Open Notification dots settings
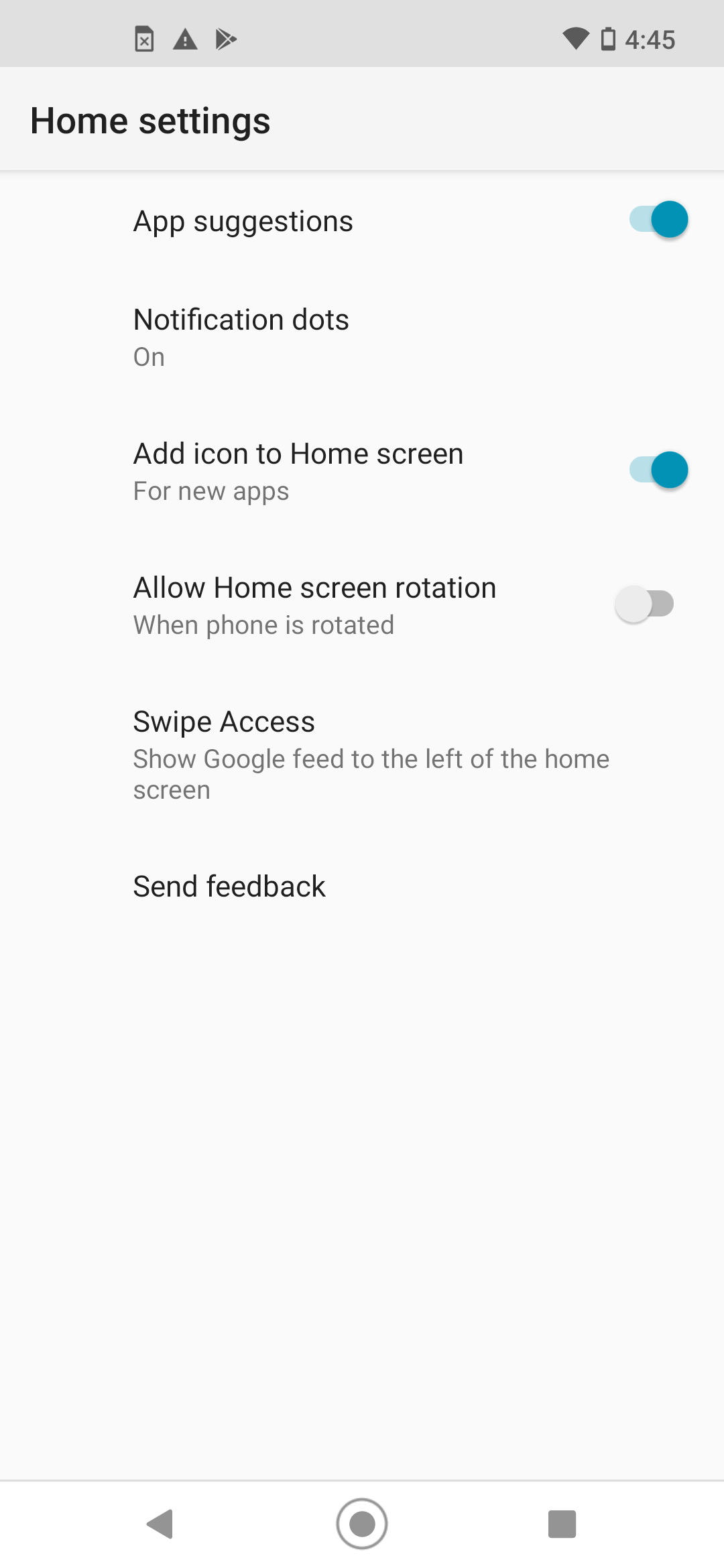This screenshot has height=1568, width=724. [362, 337]
